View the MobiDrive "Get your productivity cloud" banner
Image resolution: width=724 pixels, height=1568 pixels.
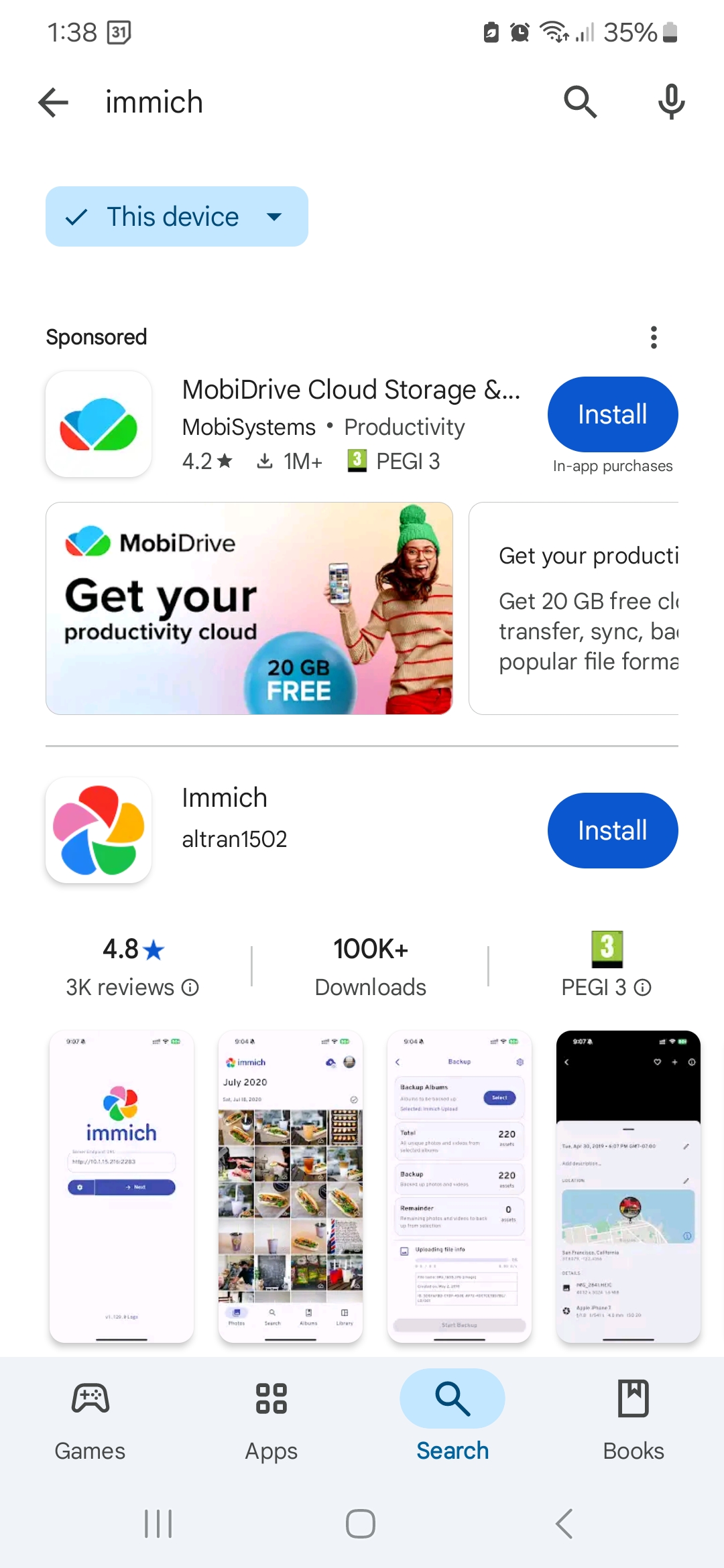[x=249, y=608]
